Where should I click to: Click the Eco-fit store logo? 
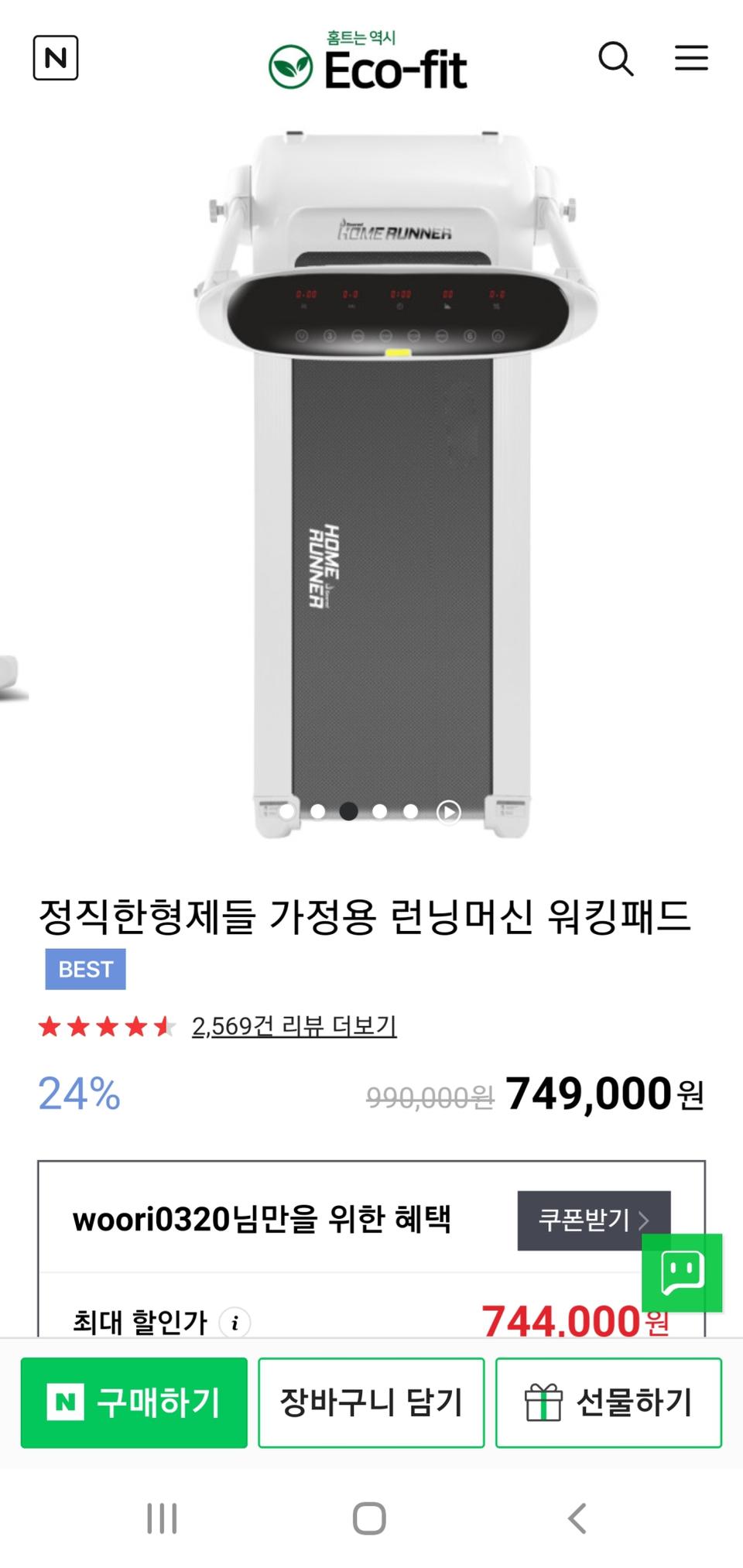[x=369, y=66]
